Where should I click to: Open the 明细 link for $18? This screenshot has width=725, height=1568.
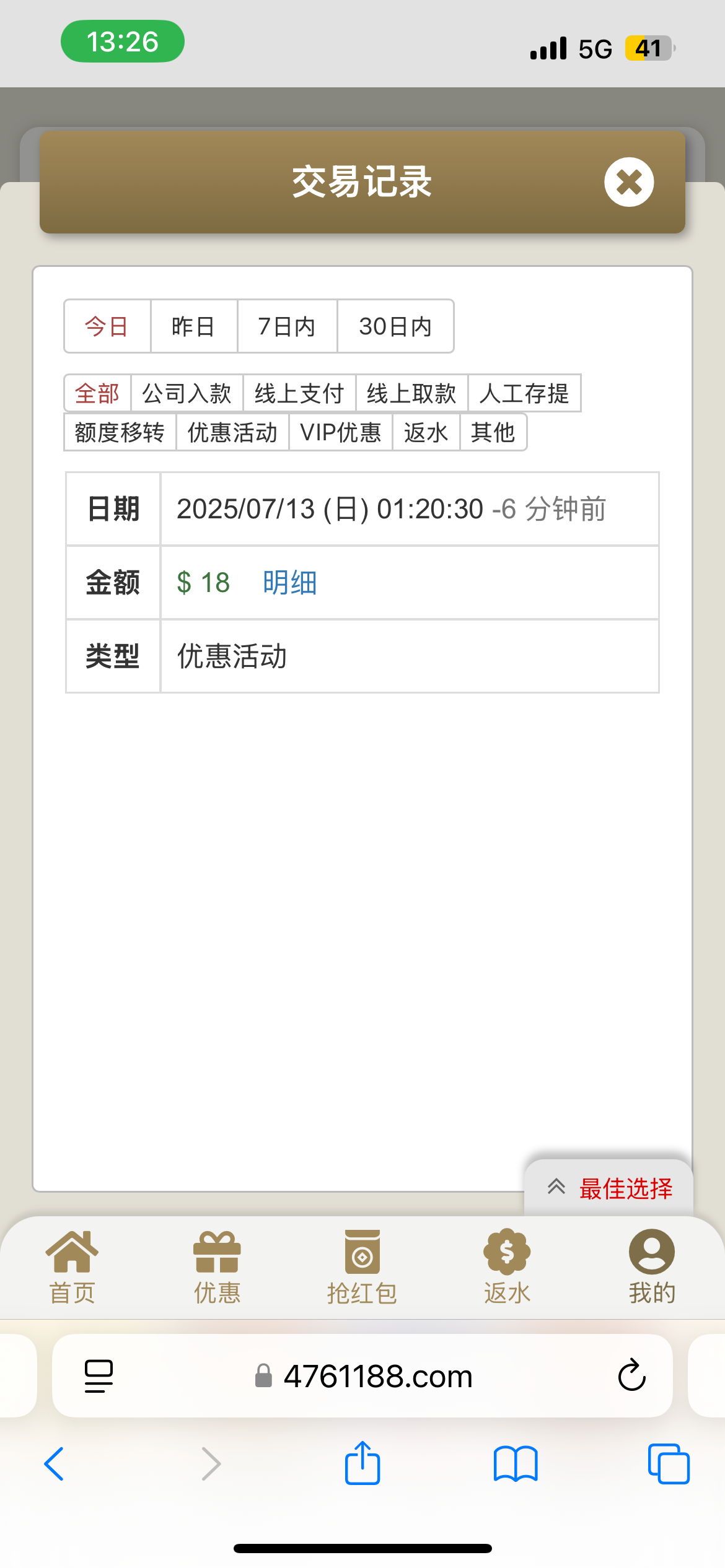click(x=289, y=583)
